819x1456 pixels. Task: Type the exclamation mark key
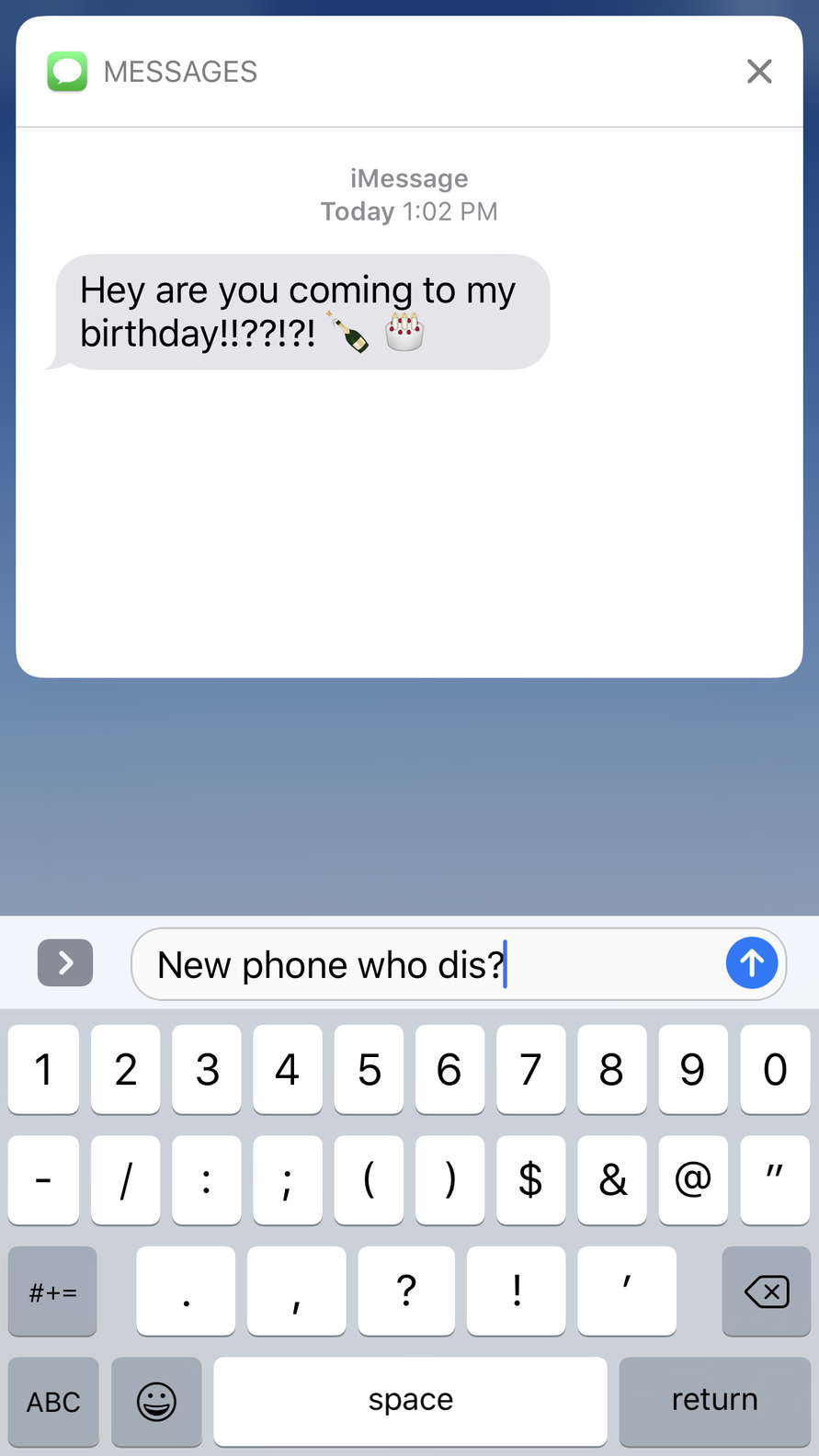click(x=517, y=1291)
